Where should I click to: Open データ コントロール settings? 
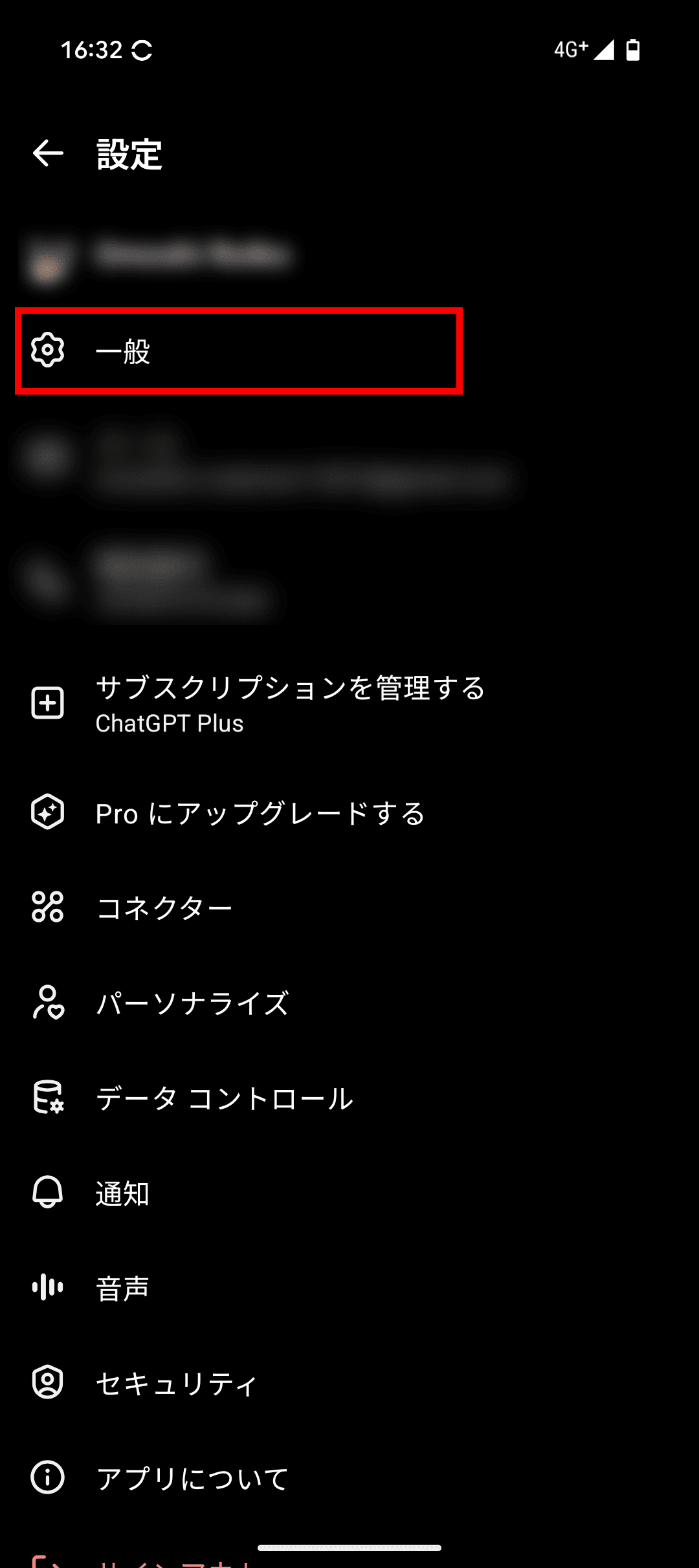pos(224,1098)
